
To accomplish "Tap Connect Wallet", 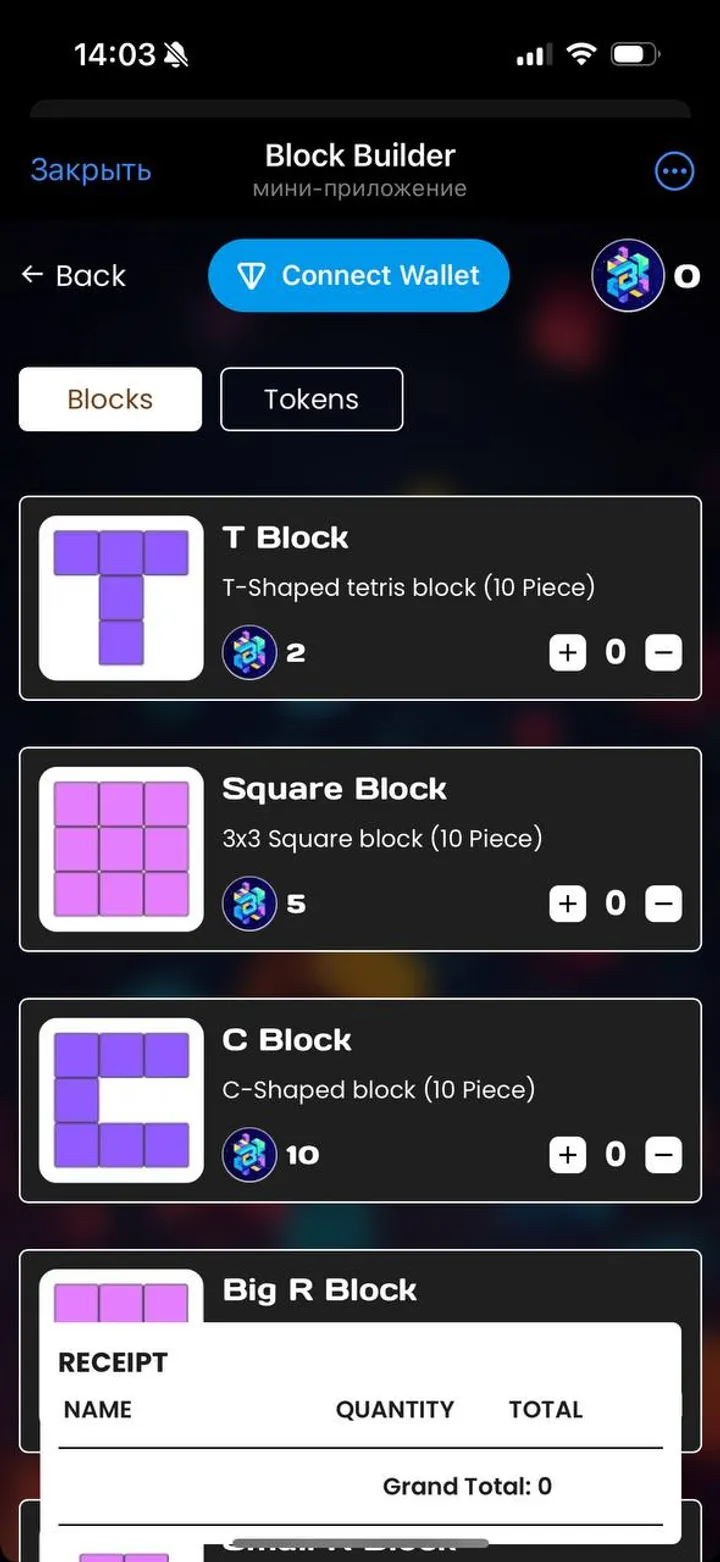I will point(357,275).
